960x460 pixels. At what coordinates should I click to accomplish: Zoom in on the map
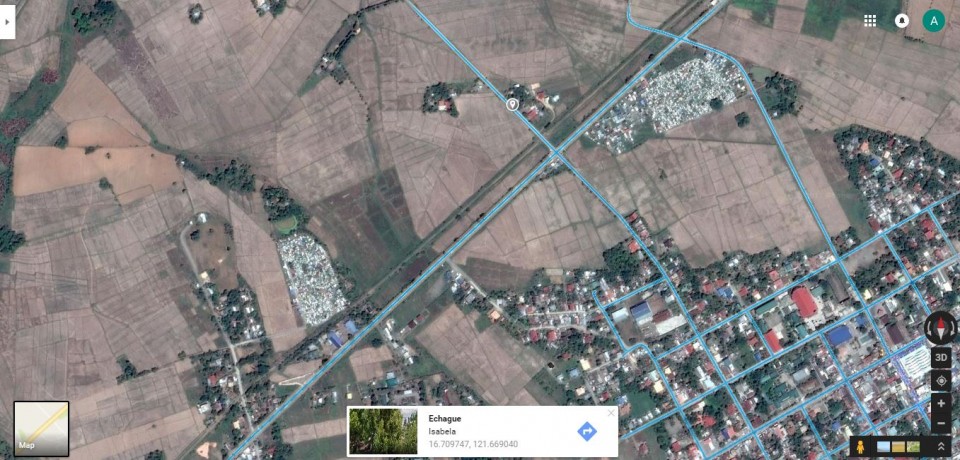(941, 403)
